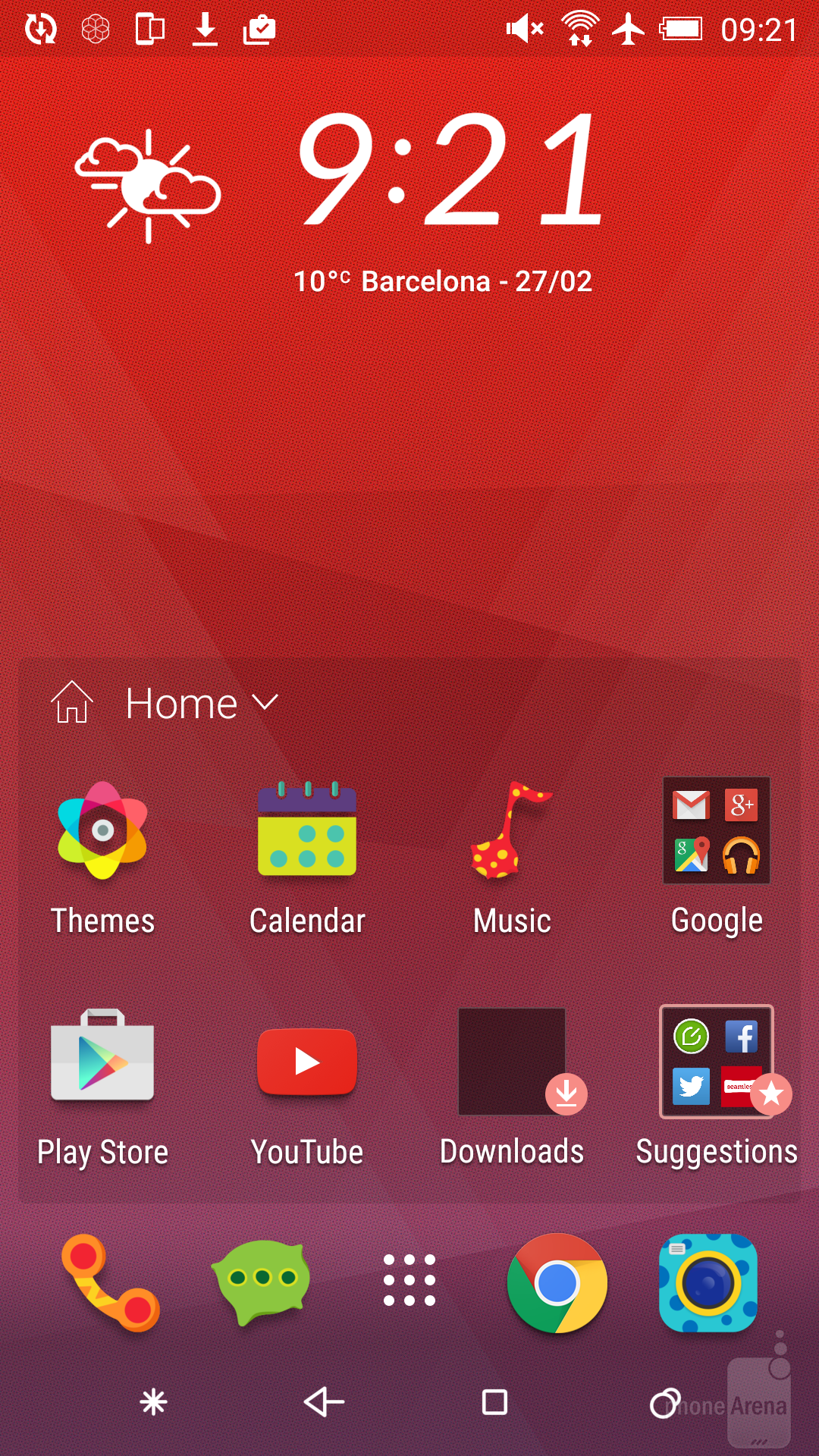Tap the asterisk icon in the navigation bar
The image size is (819, 1456).
[x=153, y=1402]
